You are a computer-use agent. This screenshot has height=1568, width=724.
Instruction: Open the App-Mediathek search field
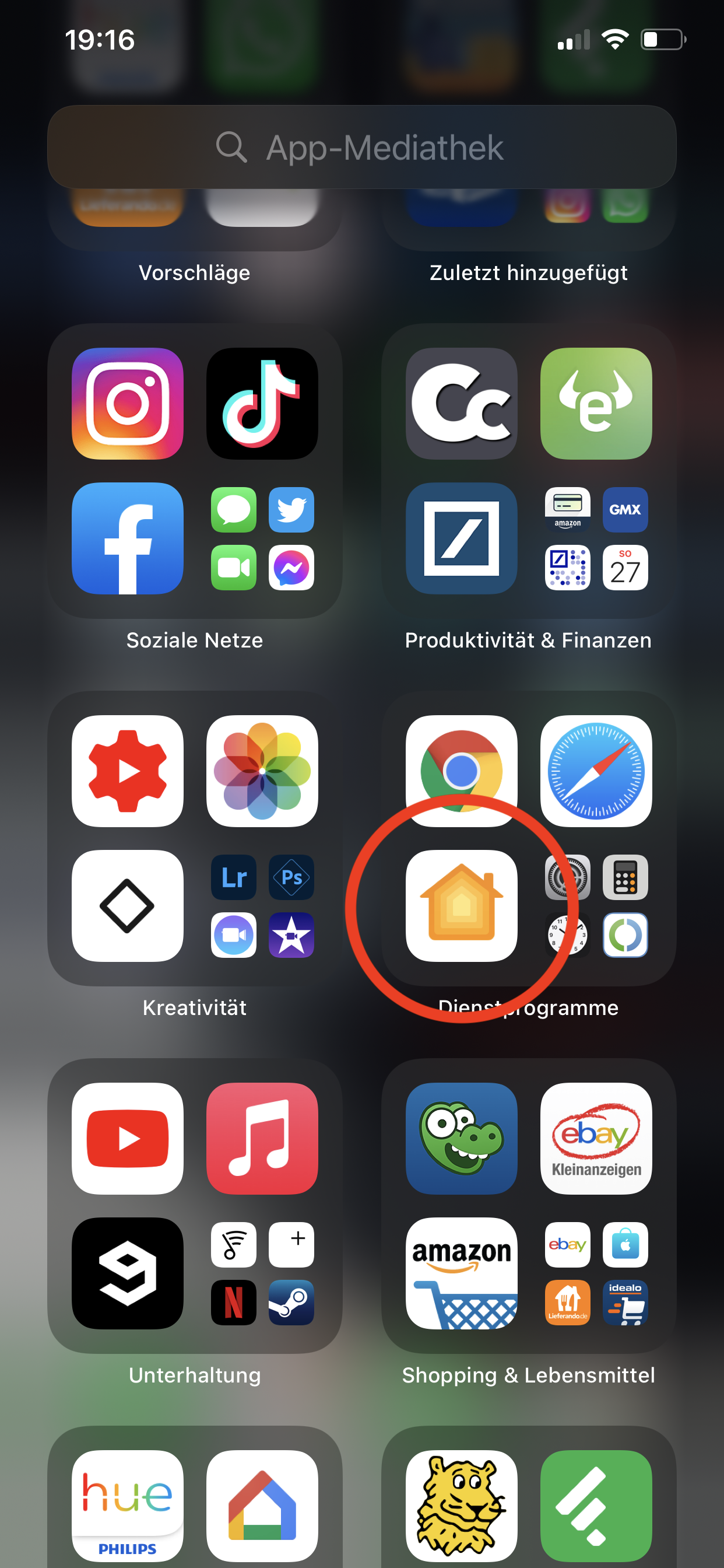[x=361, y=148]
